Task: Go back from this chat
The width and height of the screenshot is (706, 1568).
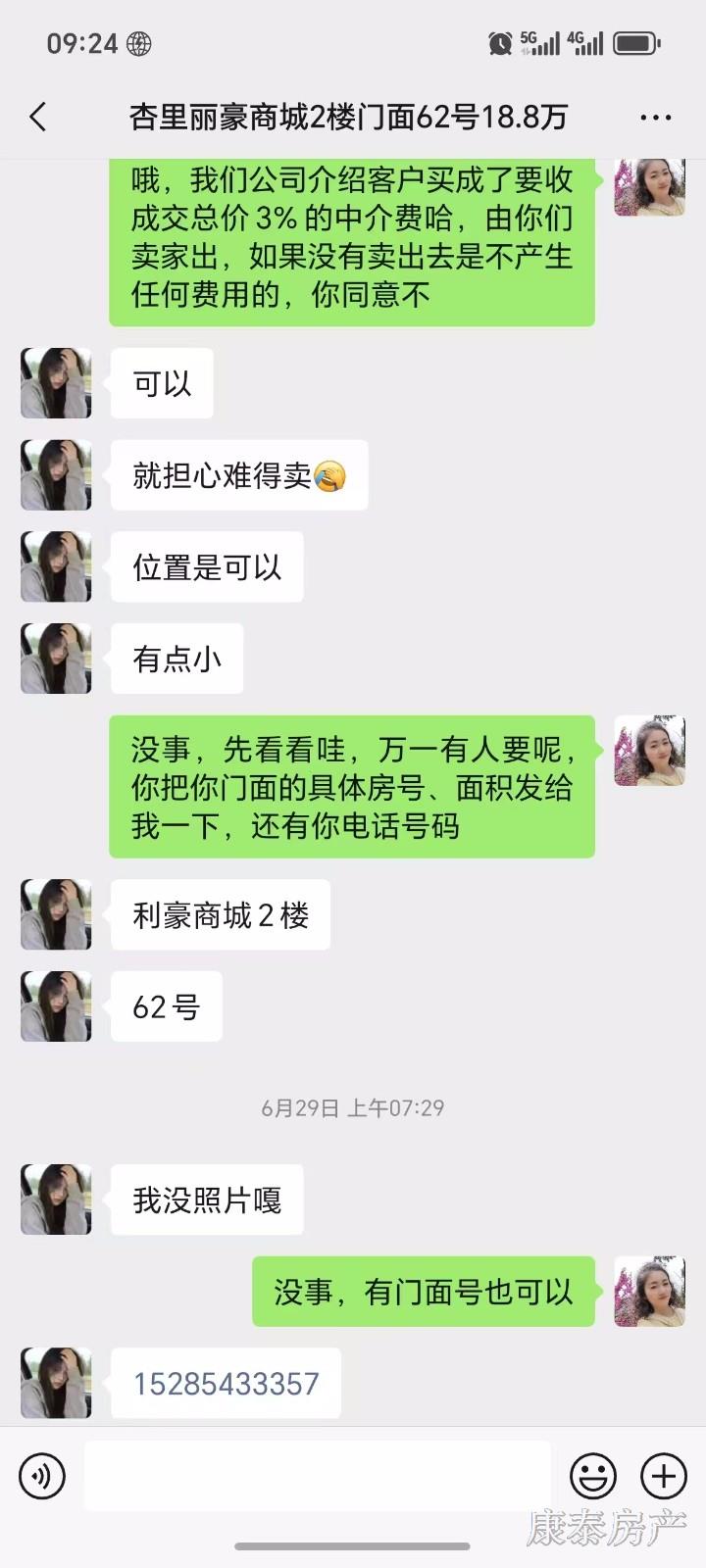Action: (x=38, y=118)
